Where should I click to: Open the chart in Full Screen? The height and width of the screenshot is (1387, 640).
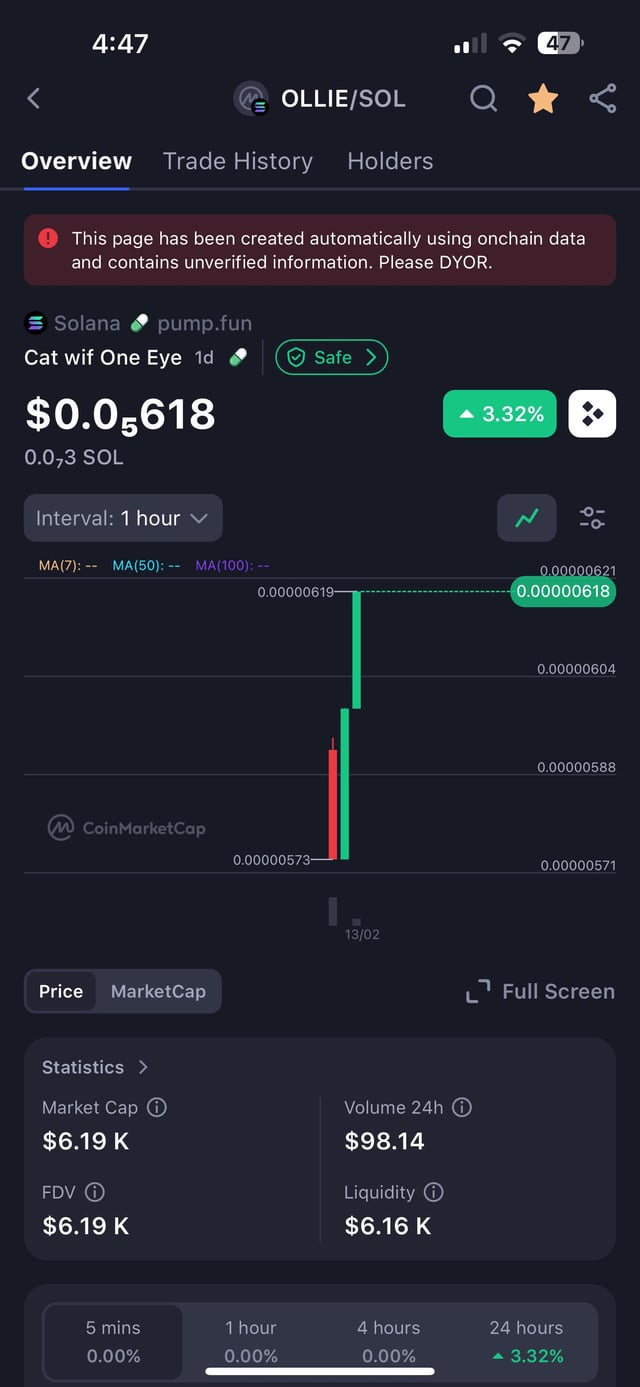[540, 991]
